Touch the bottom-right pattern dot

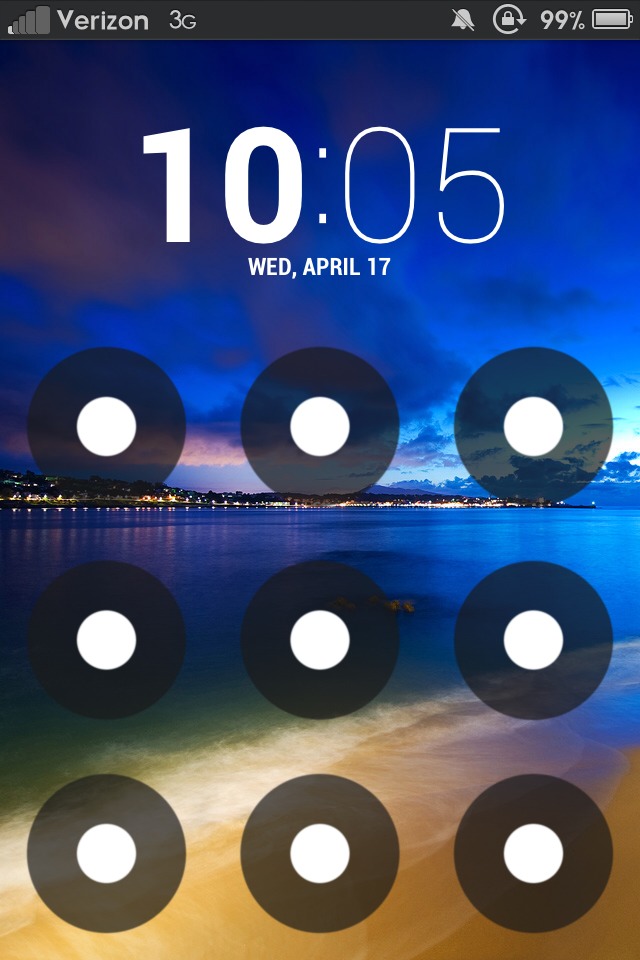(533, 853)
